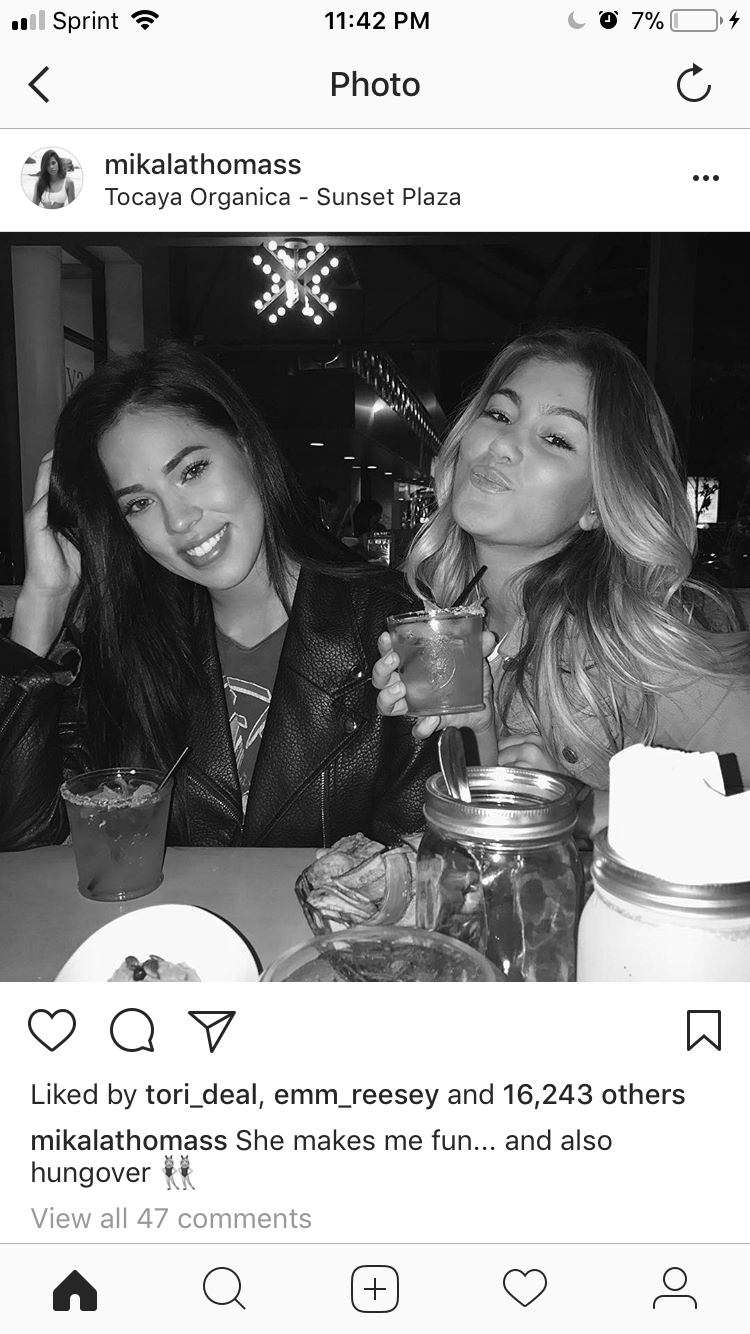Like this post with the heart icon
This screenshot has width=750, height=1334.
pyautogui.click(x=52, y=1030)
